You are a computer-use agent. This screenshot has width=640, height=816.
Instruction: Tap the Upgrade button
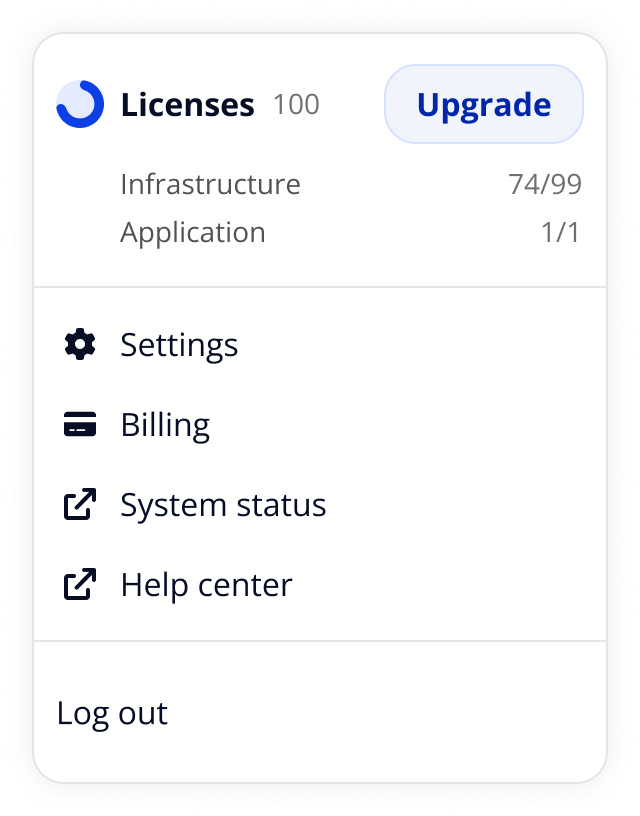click(483, 104)
